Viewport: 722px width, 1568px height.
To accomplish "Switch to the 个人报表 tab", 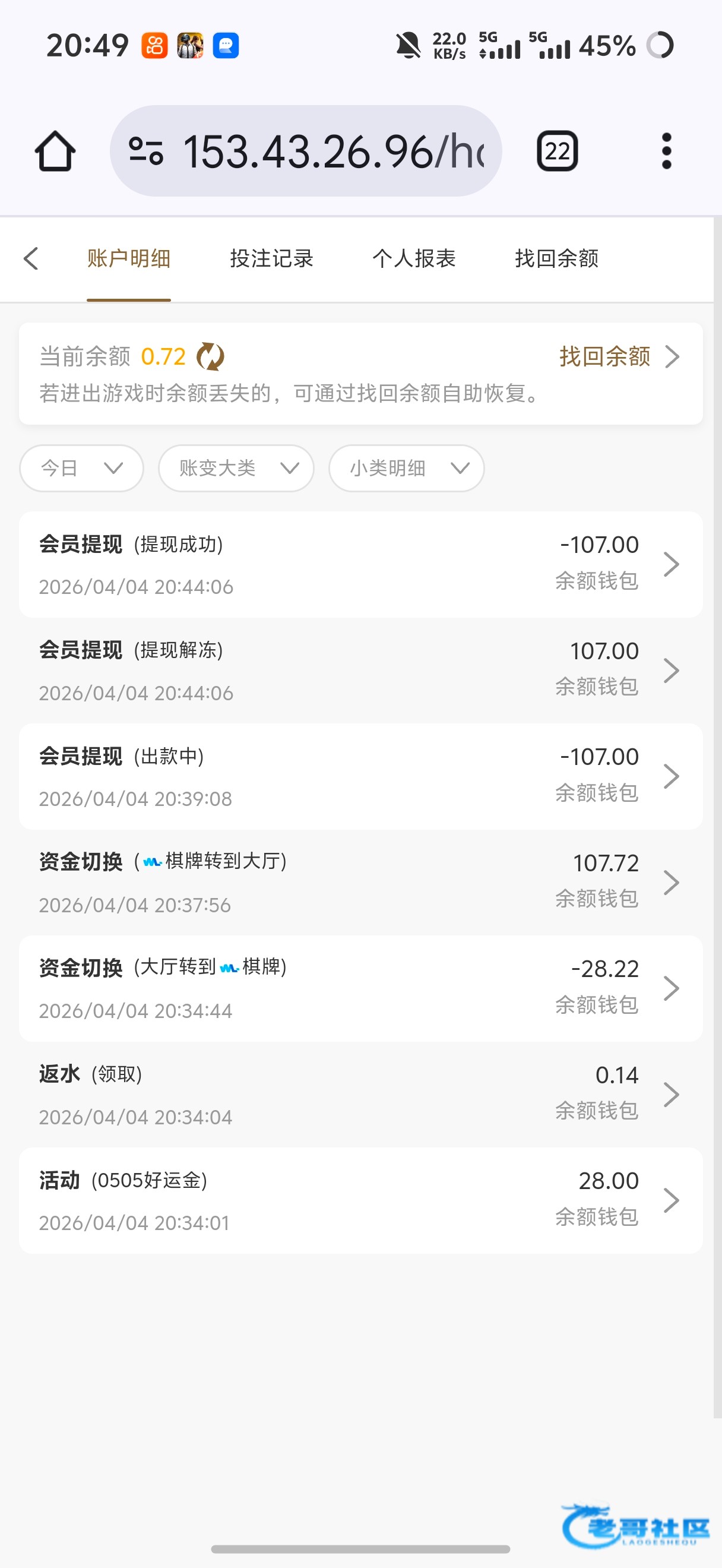I will [414, 259].
